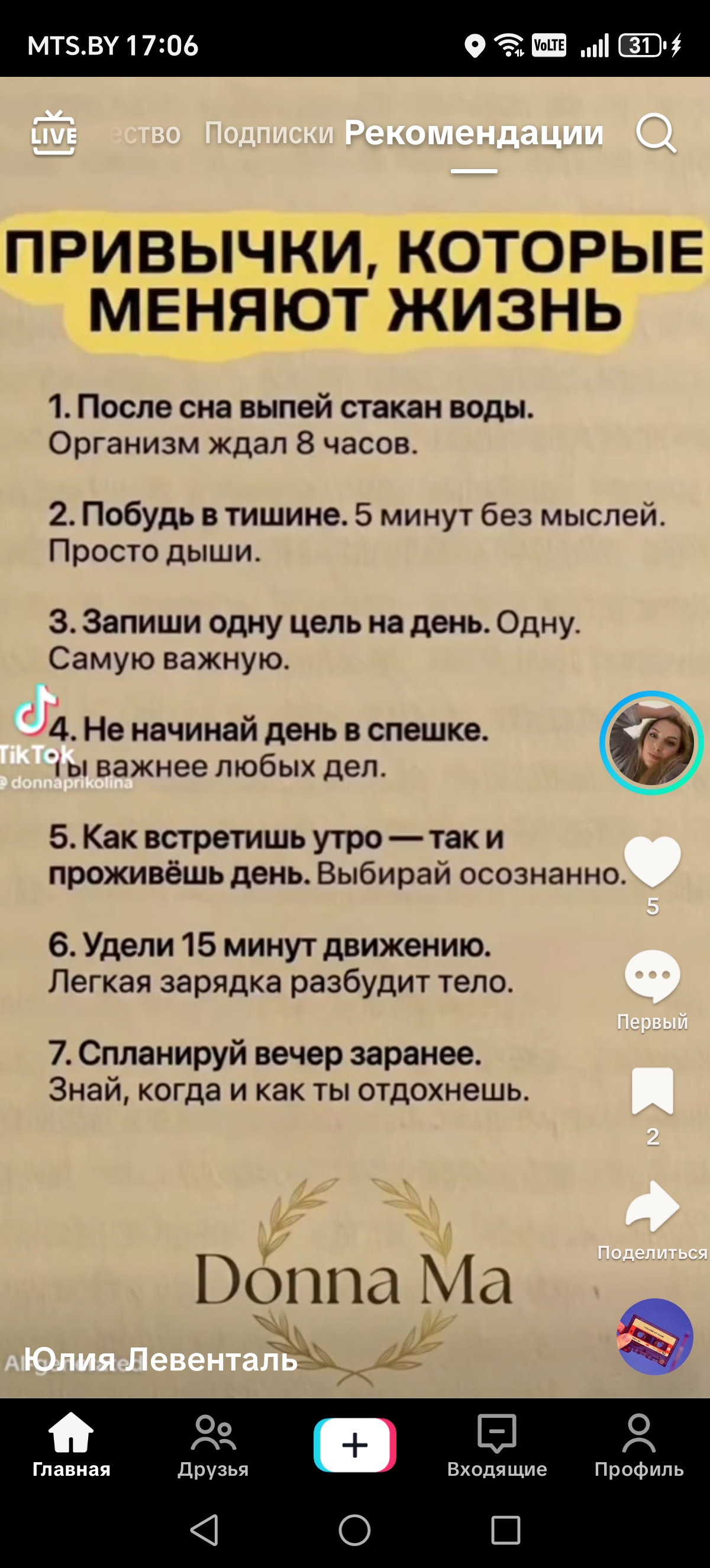The image size is (710, 1568).
Task: Open Юлия Левенталь's username
Action: tap(161, 1360)
